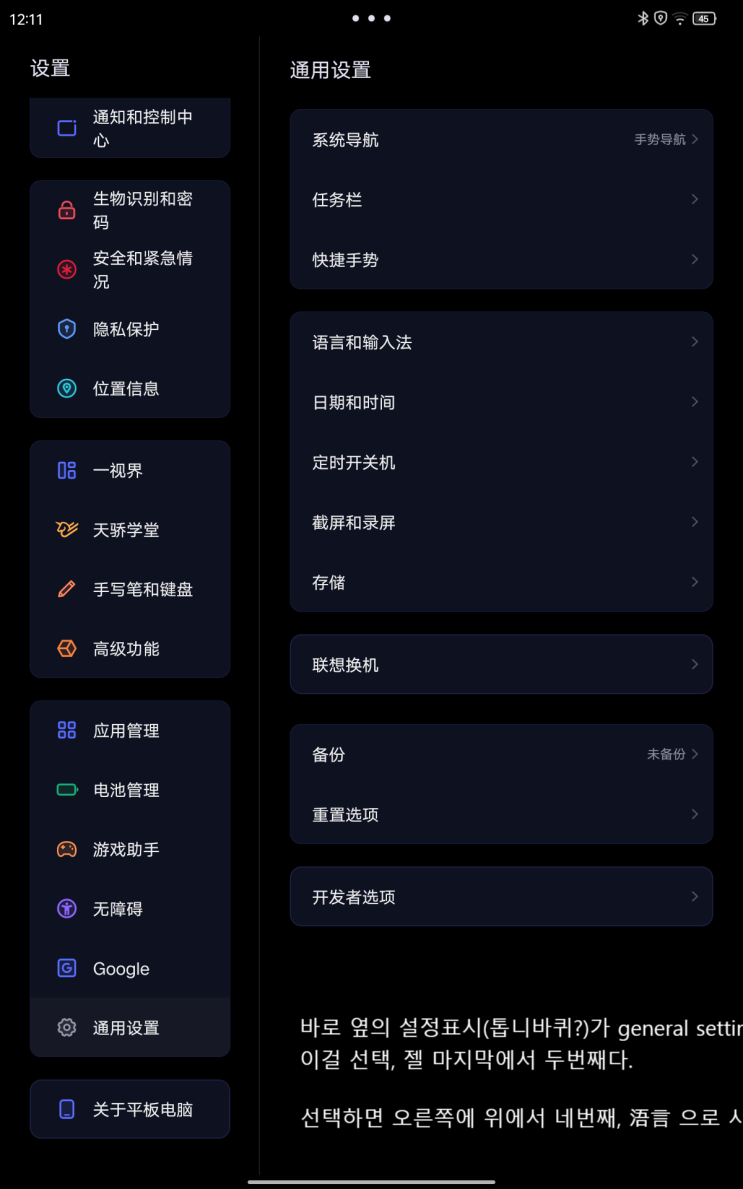Open the 存储 row
743x1189 pixels.
tap(500, 582)
